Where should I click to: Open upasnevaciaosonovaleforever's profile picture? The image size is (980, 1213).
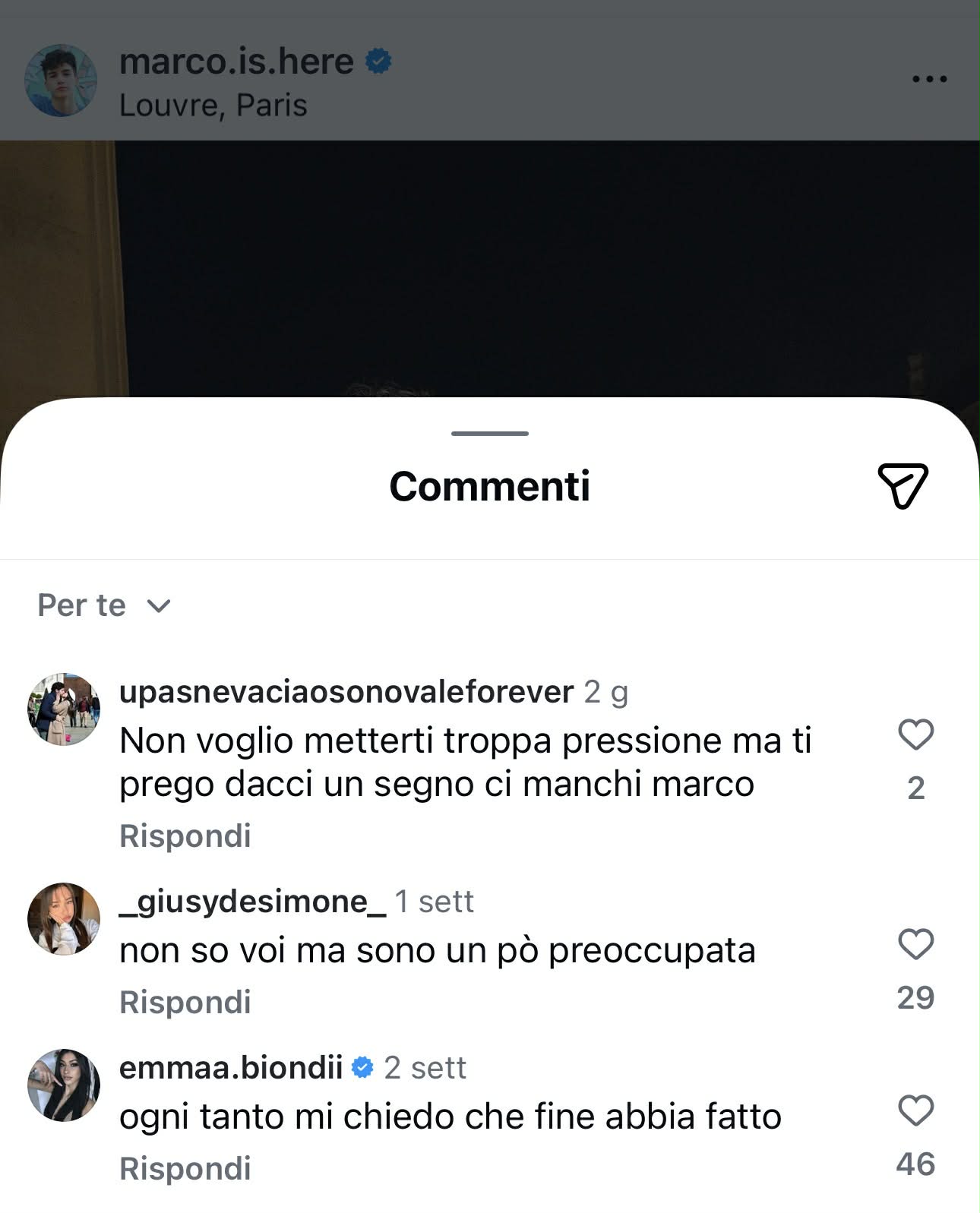point(64,709)
